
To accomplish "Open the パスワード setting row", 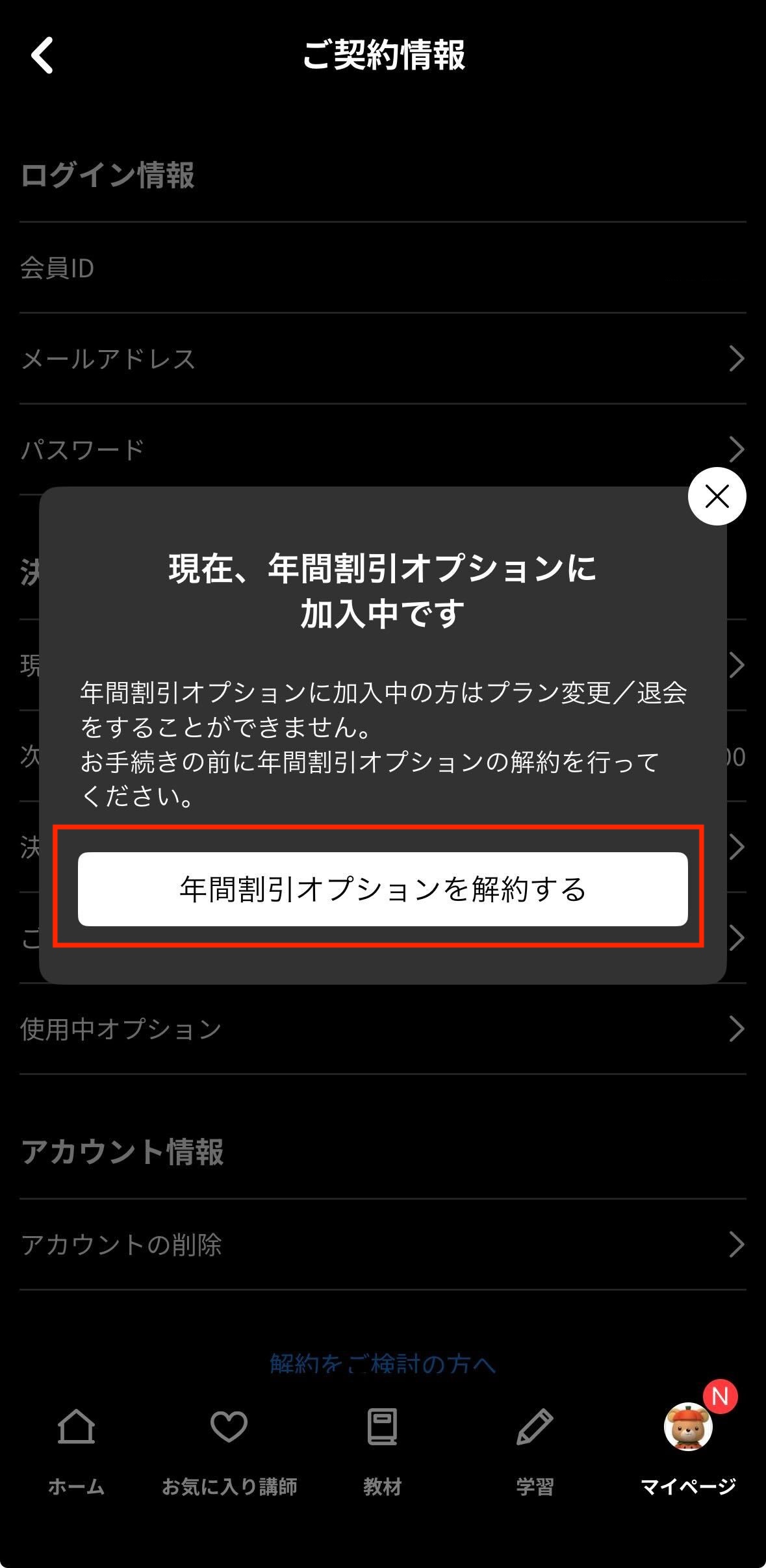I will click(383, 449).
